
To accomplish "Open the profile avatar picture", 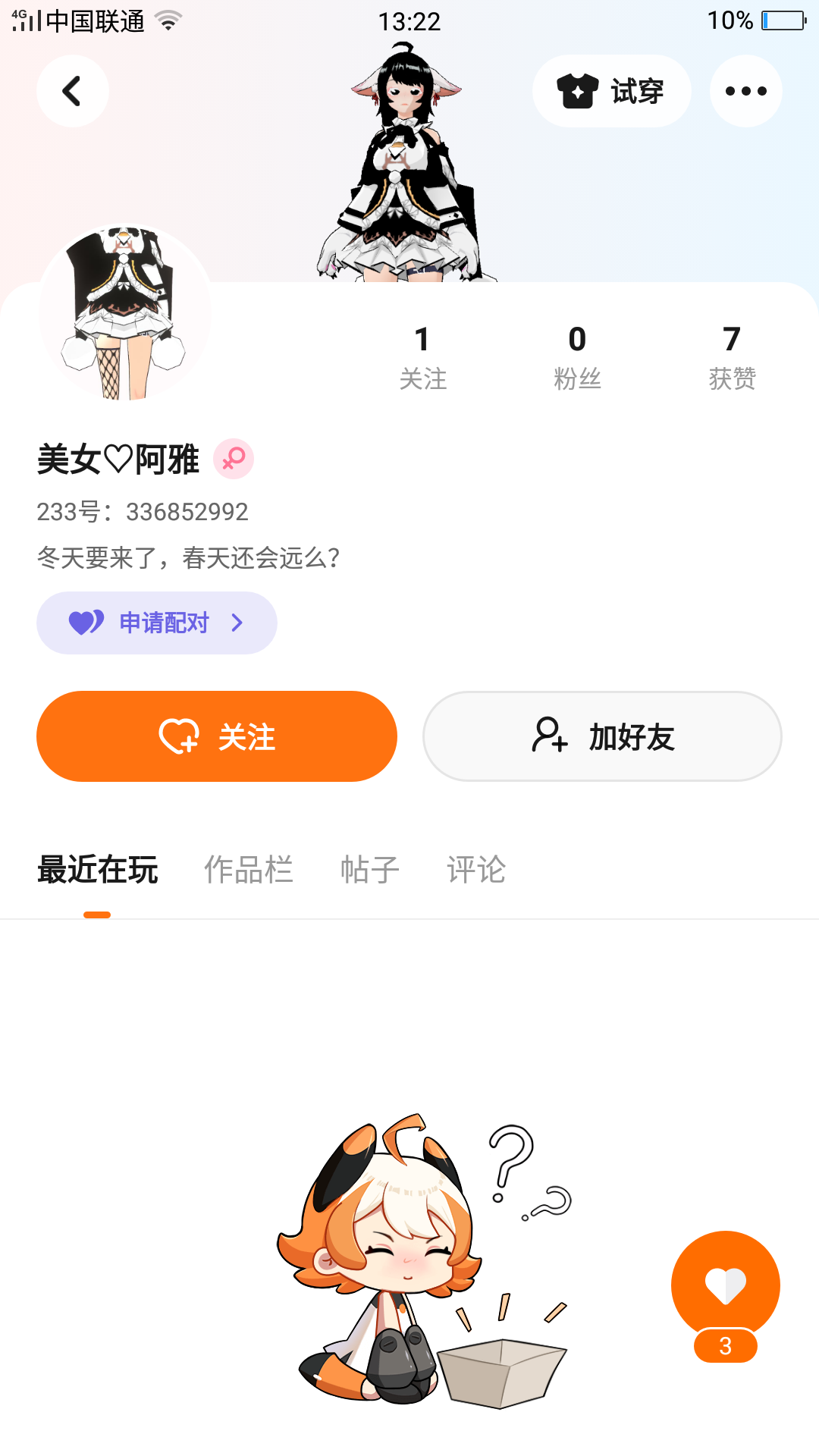I will click(125, 312).
